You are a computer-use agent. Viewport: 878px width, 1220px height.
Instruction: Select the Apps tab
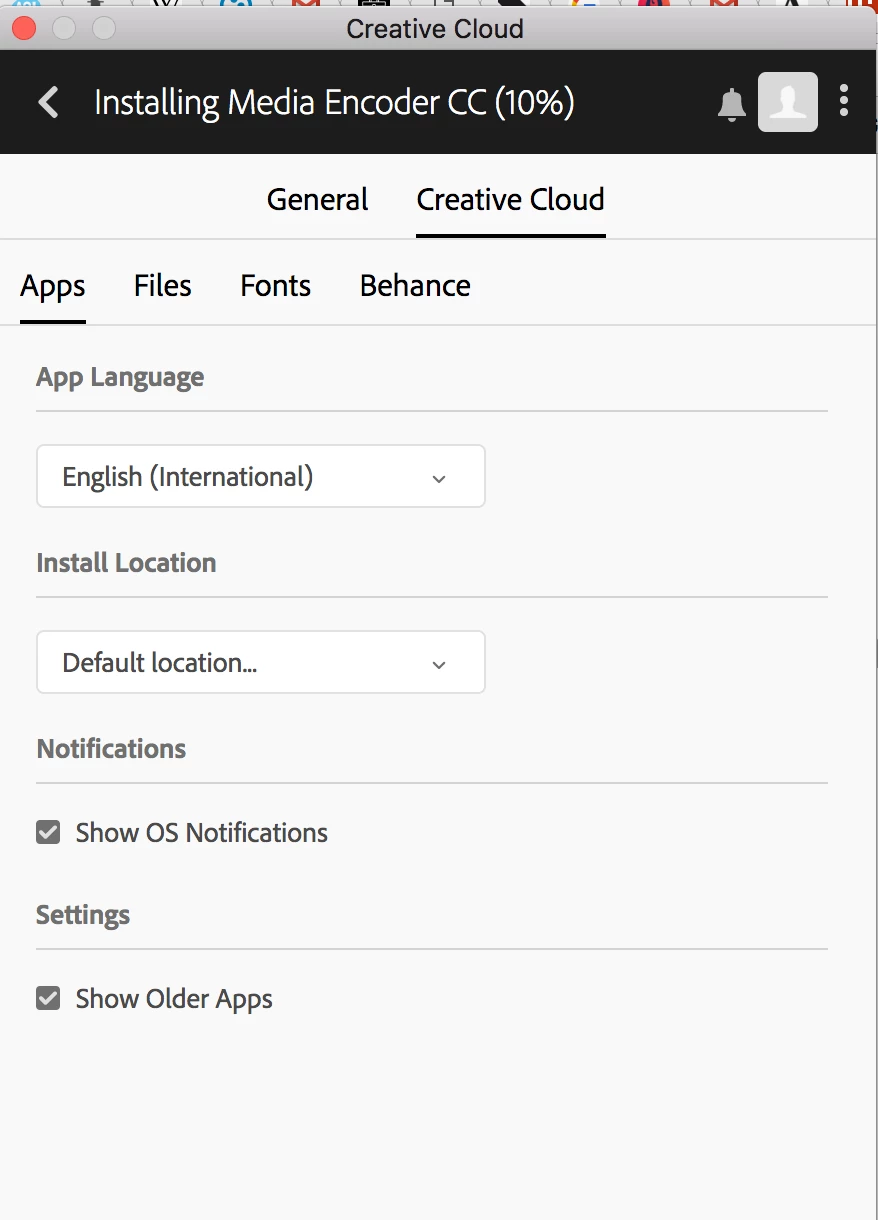(53, 287)
